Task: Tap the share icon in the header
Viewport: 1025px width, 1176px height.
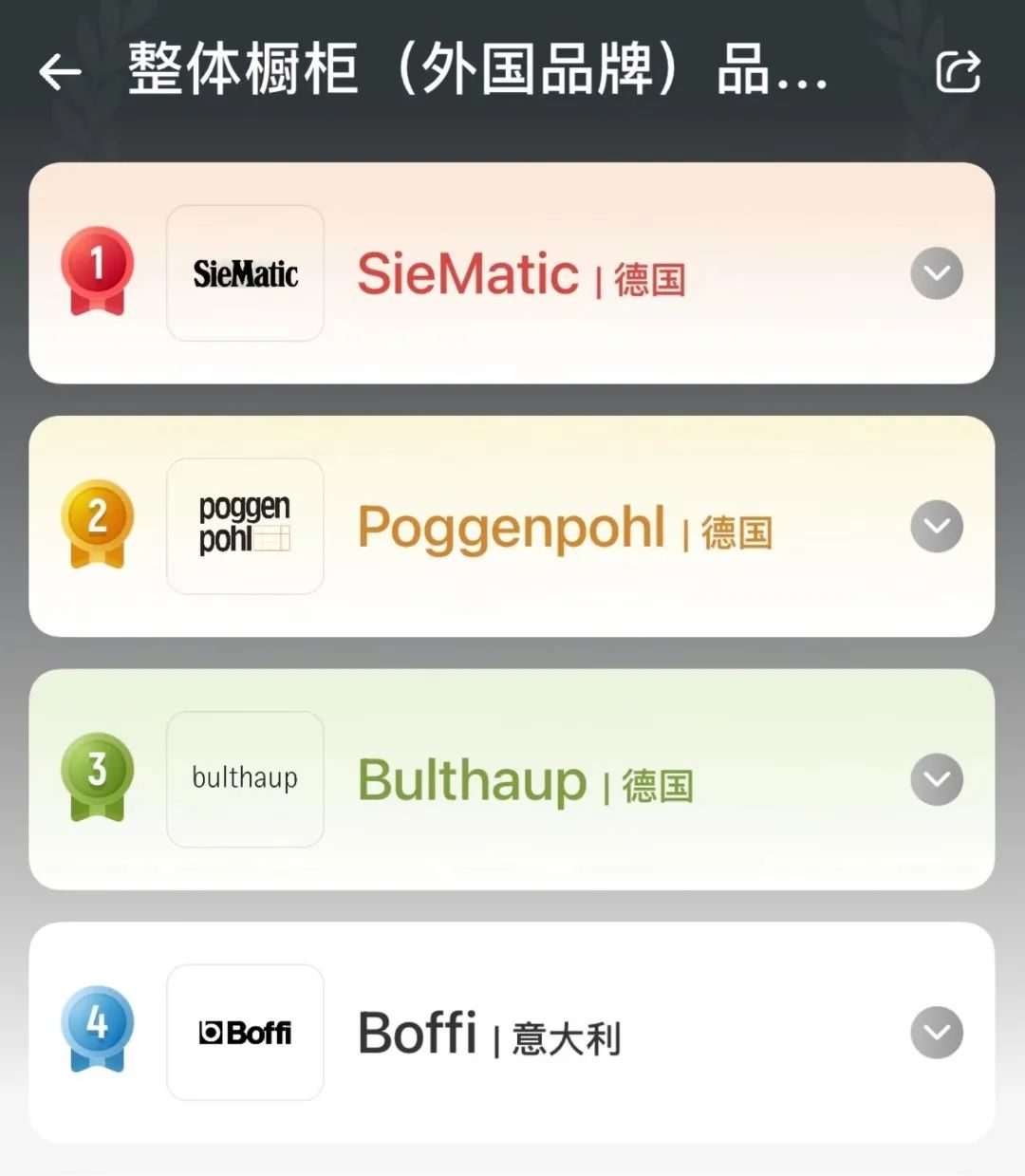Action: (x=959, y=71)
